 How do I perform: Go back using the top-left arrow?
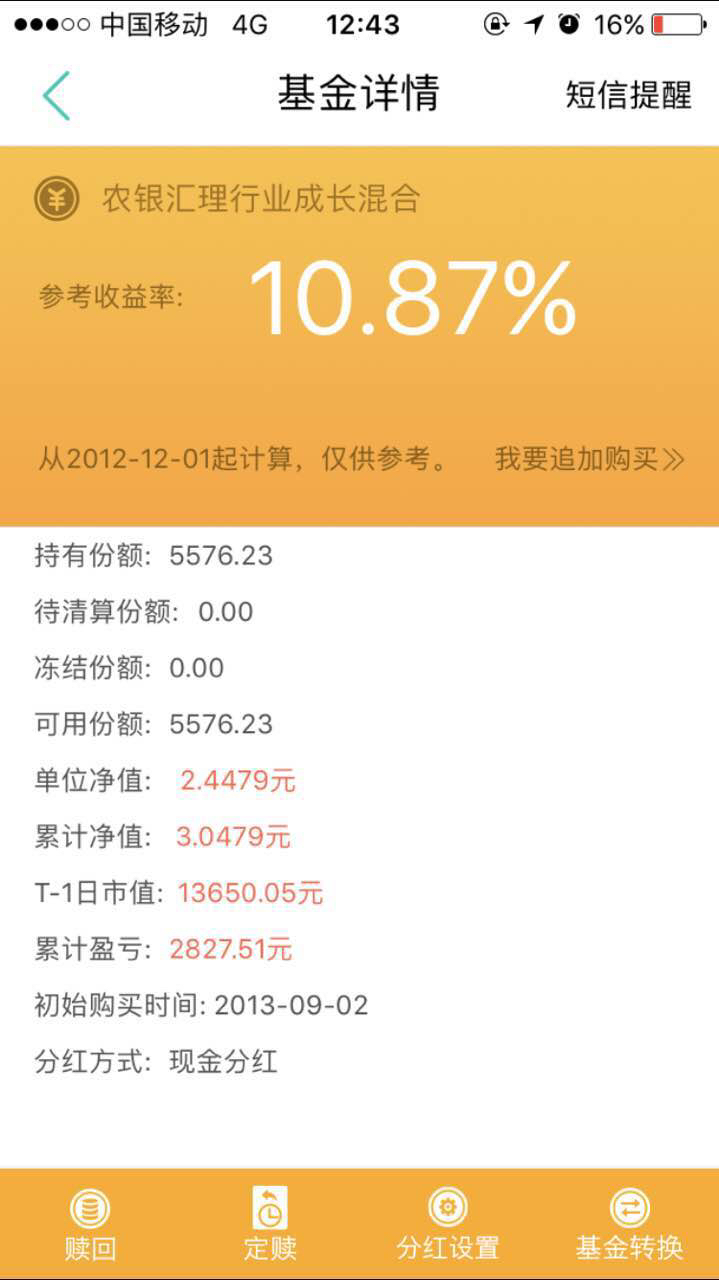(x=56, y=96)
